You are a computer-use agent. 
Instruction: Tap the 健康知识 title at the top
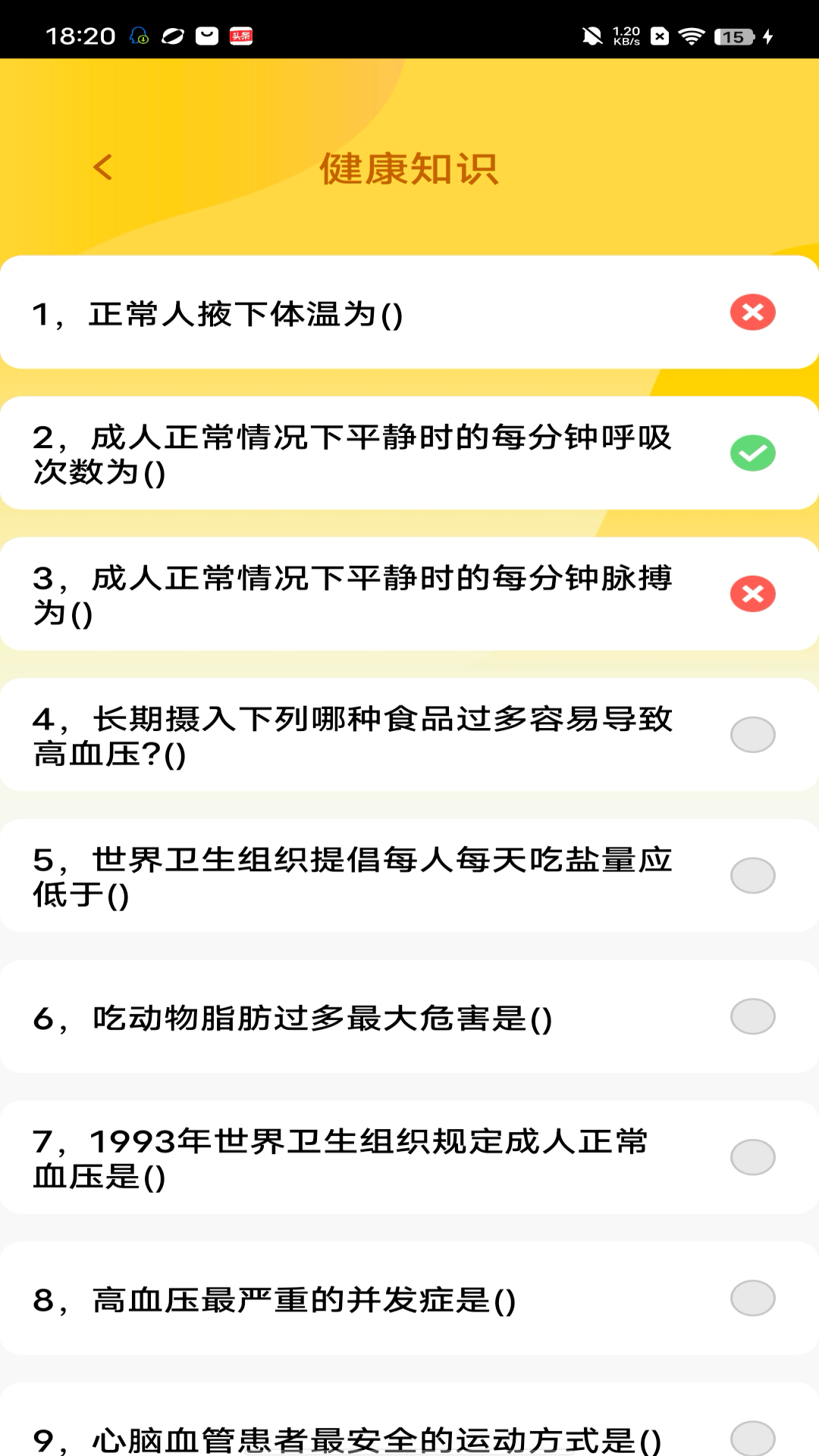409,168
